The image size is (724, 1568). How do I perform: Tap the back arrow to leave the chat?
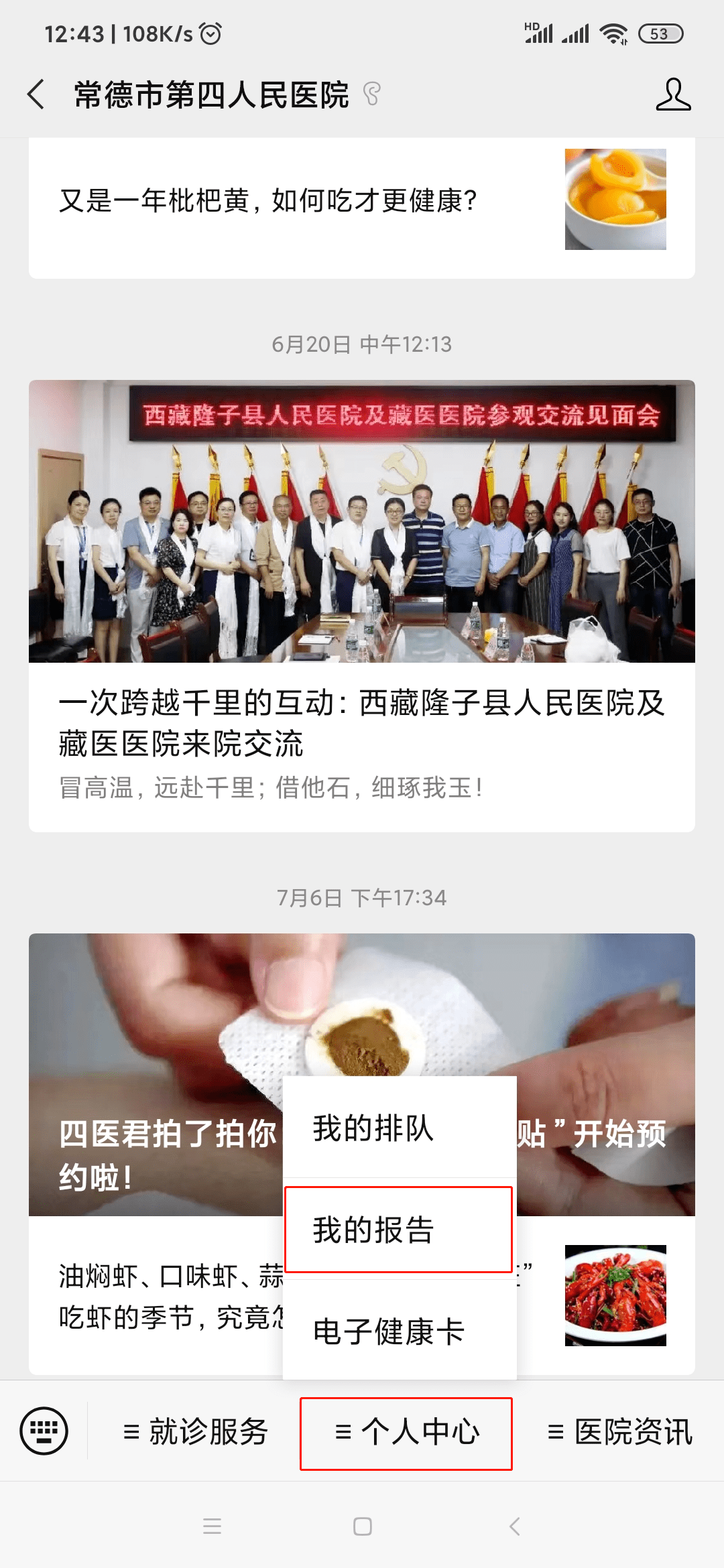35,94
